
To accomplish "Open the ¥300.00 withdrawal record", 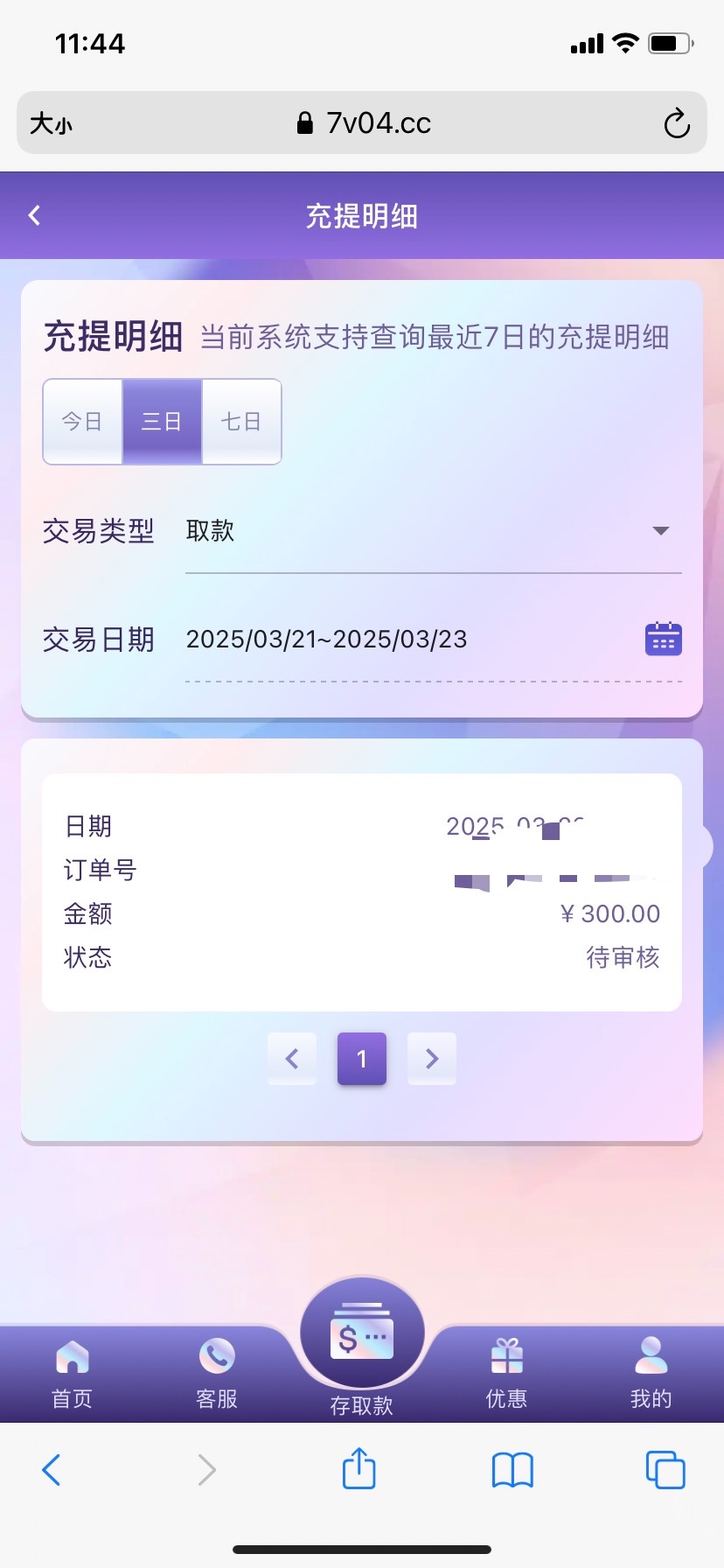I will tap(361, 892).
